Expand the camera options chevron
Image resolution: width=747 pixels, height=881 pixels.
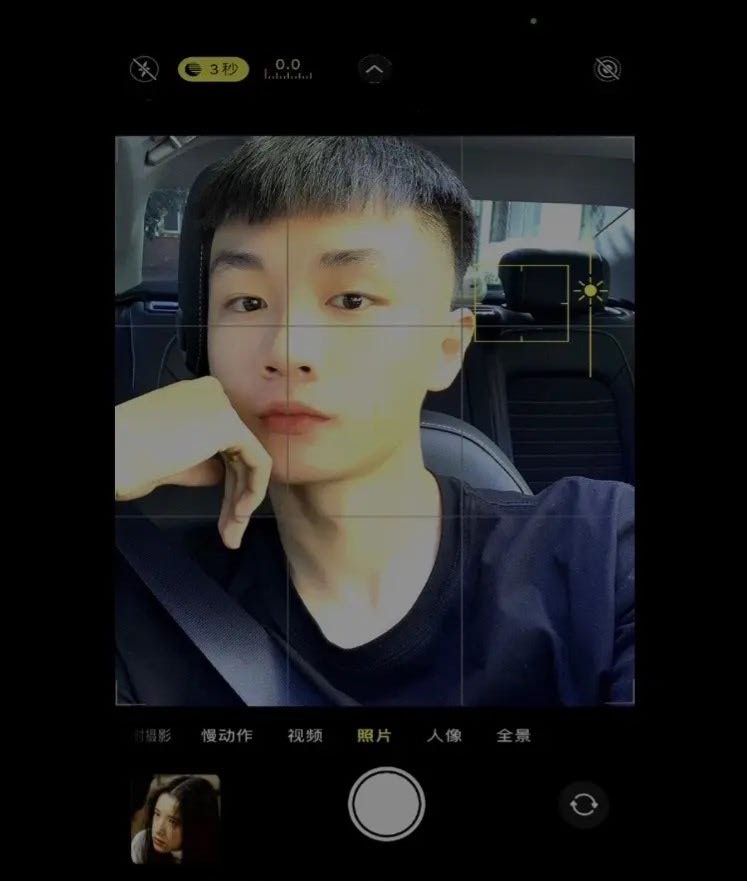[x=375, y=70]
